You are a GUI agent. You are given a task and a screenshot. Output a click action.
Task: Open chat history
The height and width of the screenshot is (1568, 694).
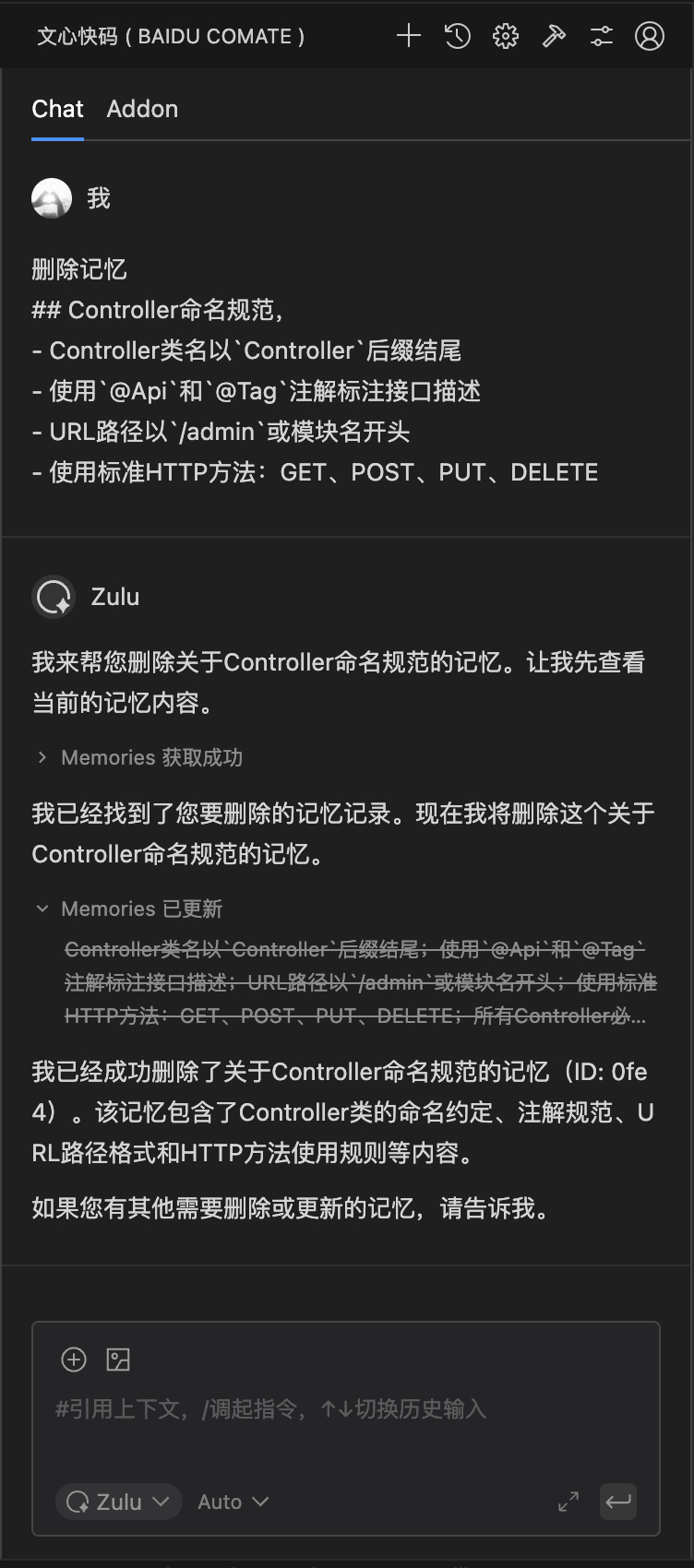[x=458, y=36]
